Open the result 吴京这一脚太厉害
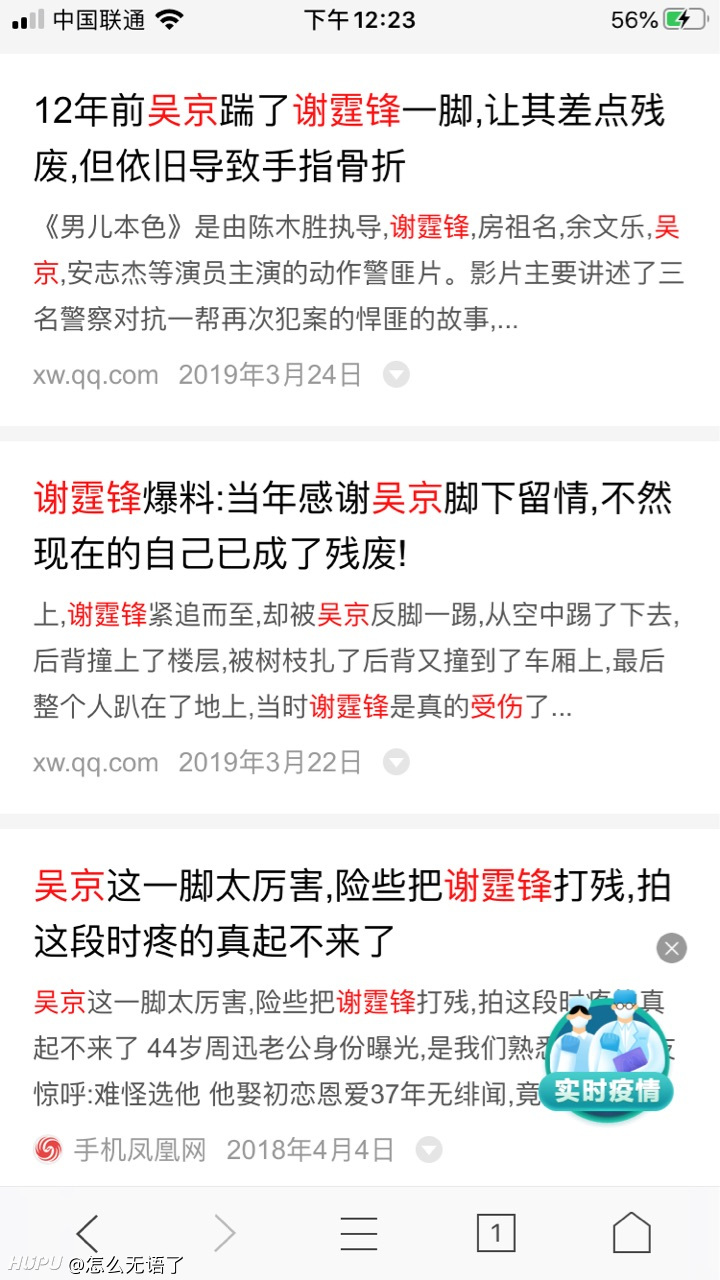 pyautogui.click(x=352, y=912)
